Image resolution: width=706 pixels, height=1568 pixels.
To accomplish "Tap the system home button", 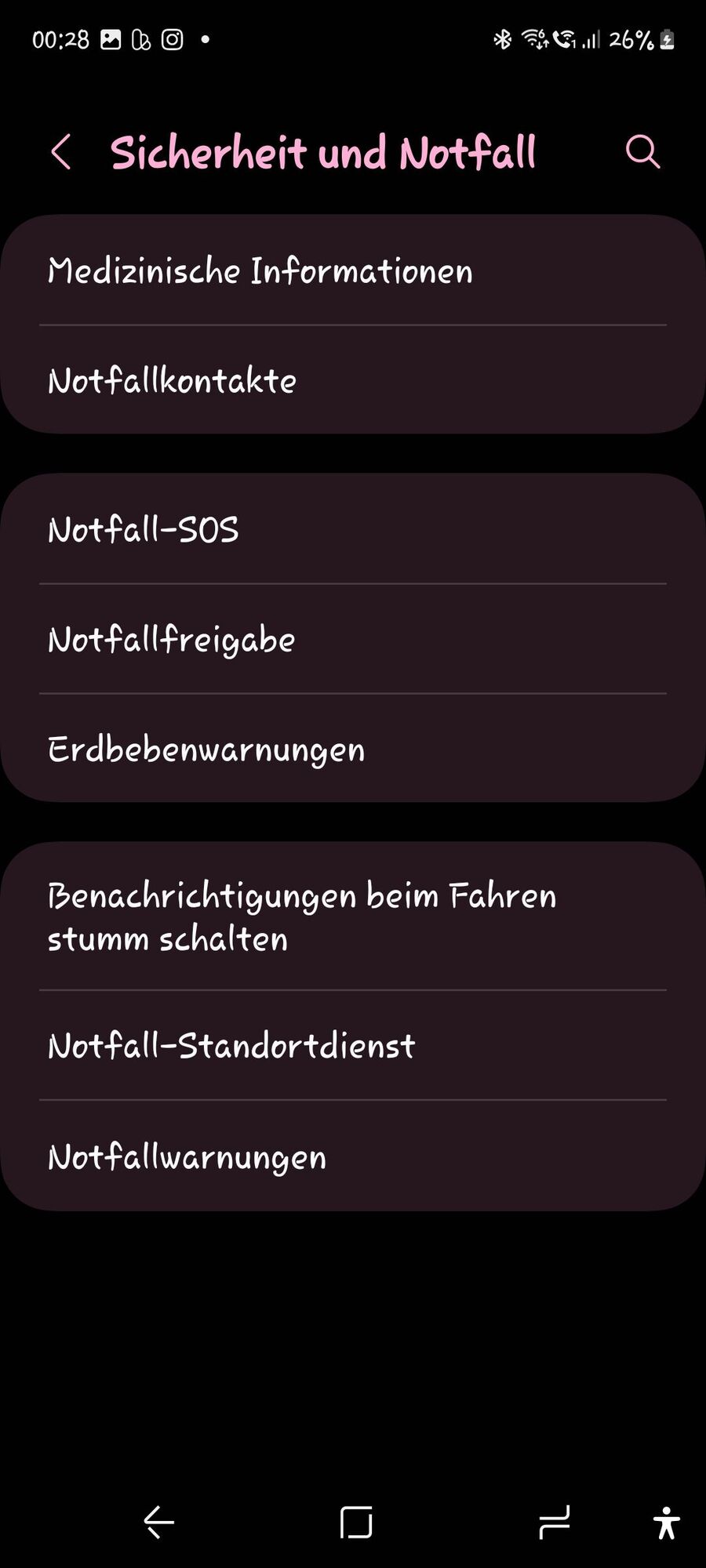I will tap(356, 1523).
